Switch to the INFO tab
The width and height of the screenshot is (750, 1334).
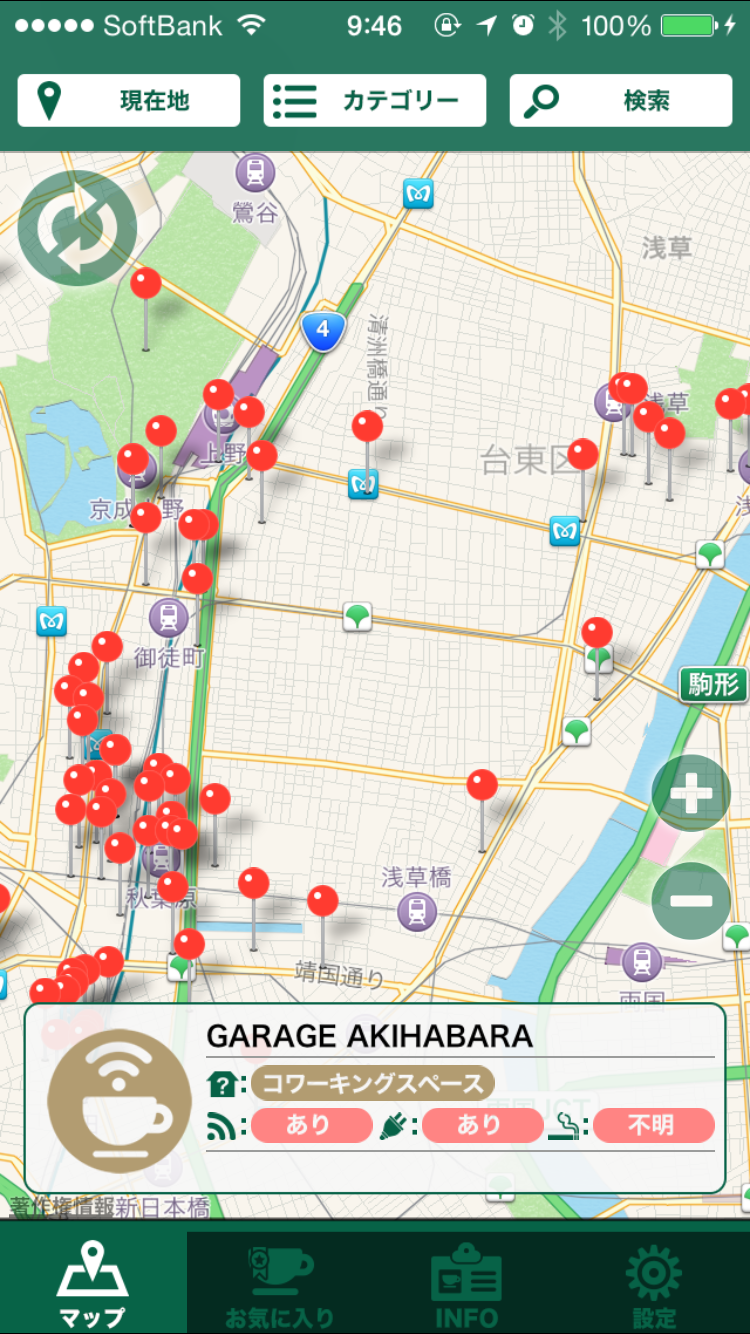pyautogui.click(x=466, y=1284)
